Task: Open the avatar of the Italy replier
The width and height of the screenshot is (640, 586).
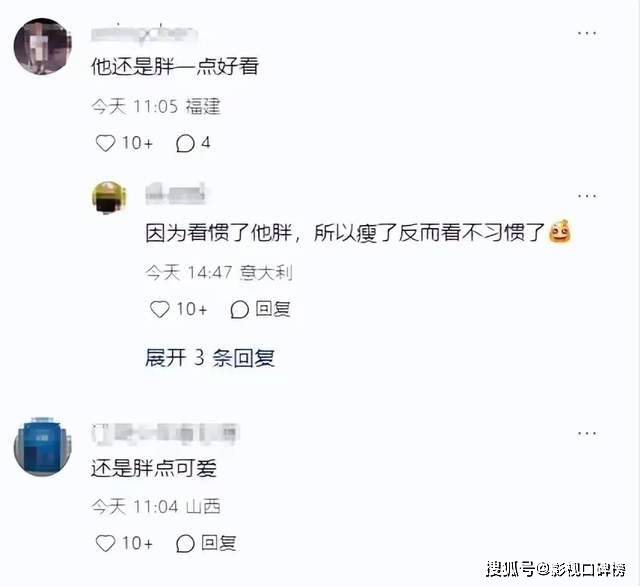Action: click(107, 196)
